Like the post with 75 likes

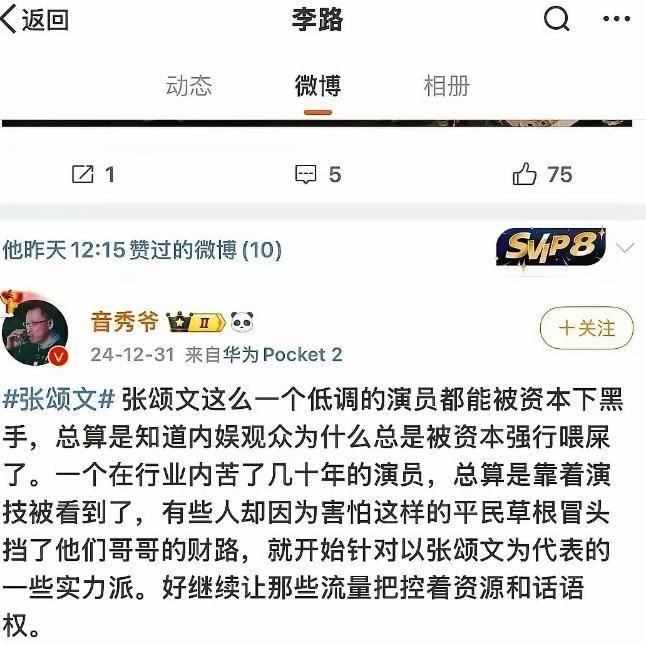pos(542,174)
